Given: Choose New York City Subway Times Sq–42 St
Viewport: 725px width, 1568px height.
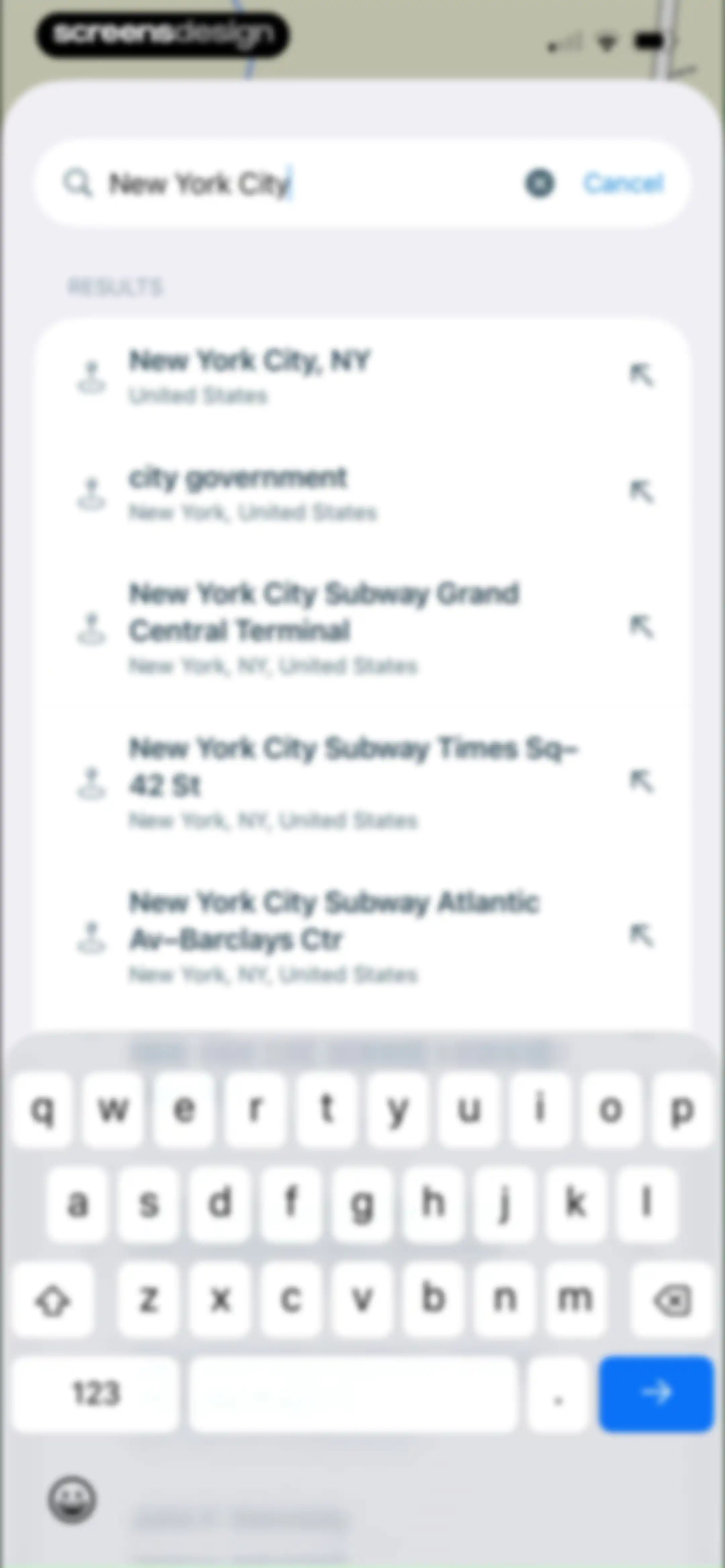Looking at the screenshot, I should pyautogui.click(x=362, y=783).
